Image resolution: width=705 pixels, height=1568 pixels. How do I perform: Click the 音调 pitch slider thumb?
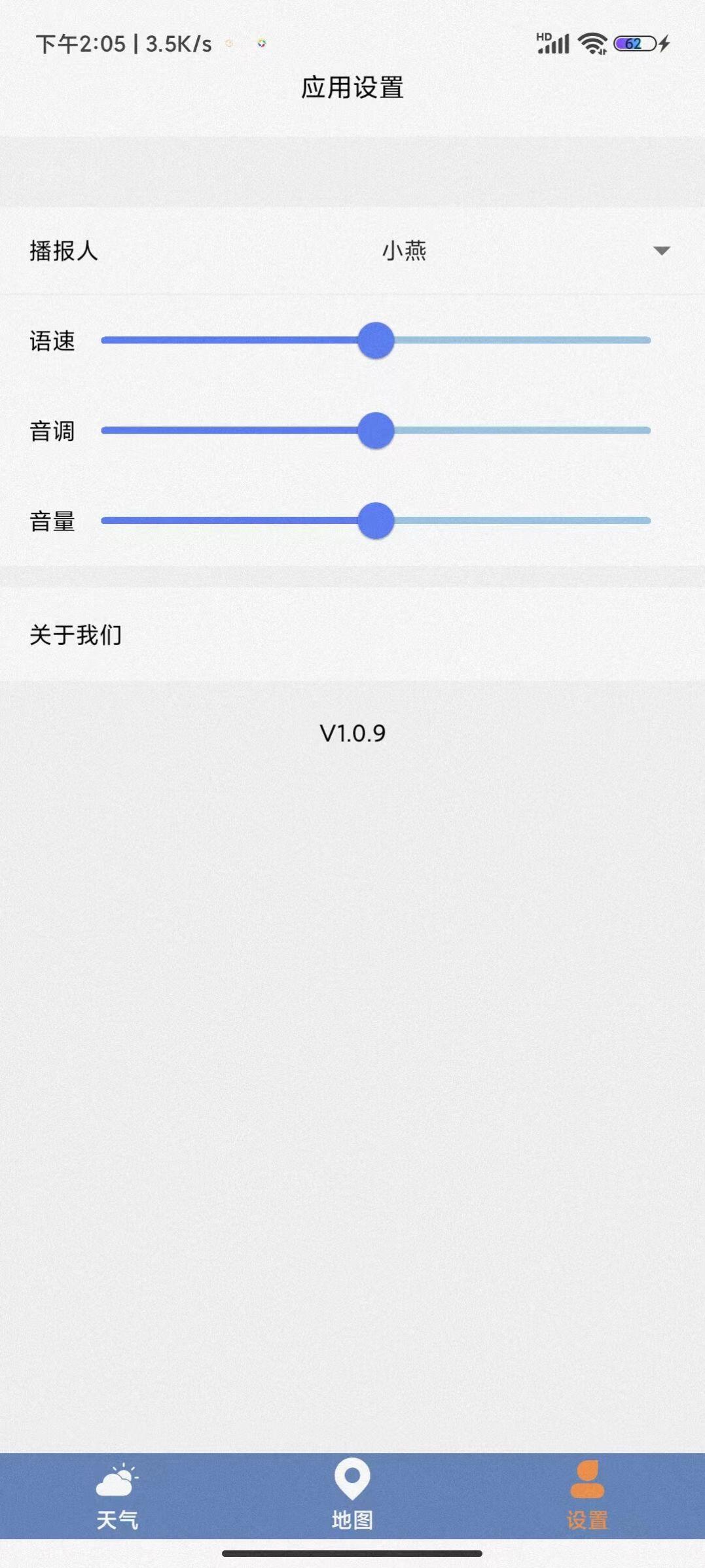pyautogui.click(x=376, y=430)
